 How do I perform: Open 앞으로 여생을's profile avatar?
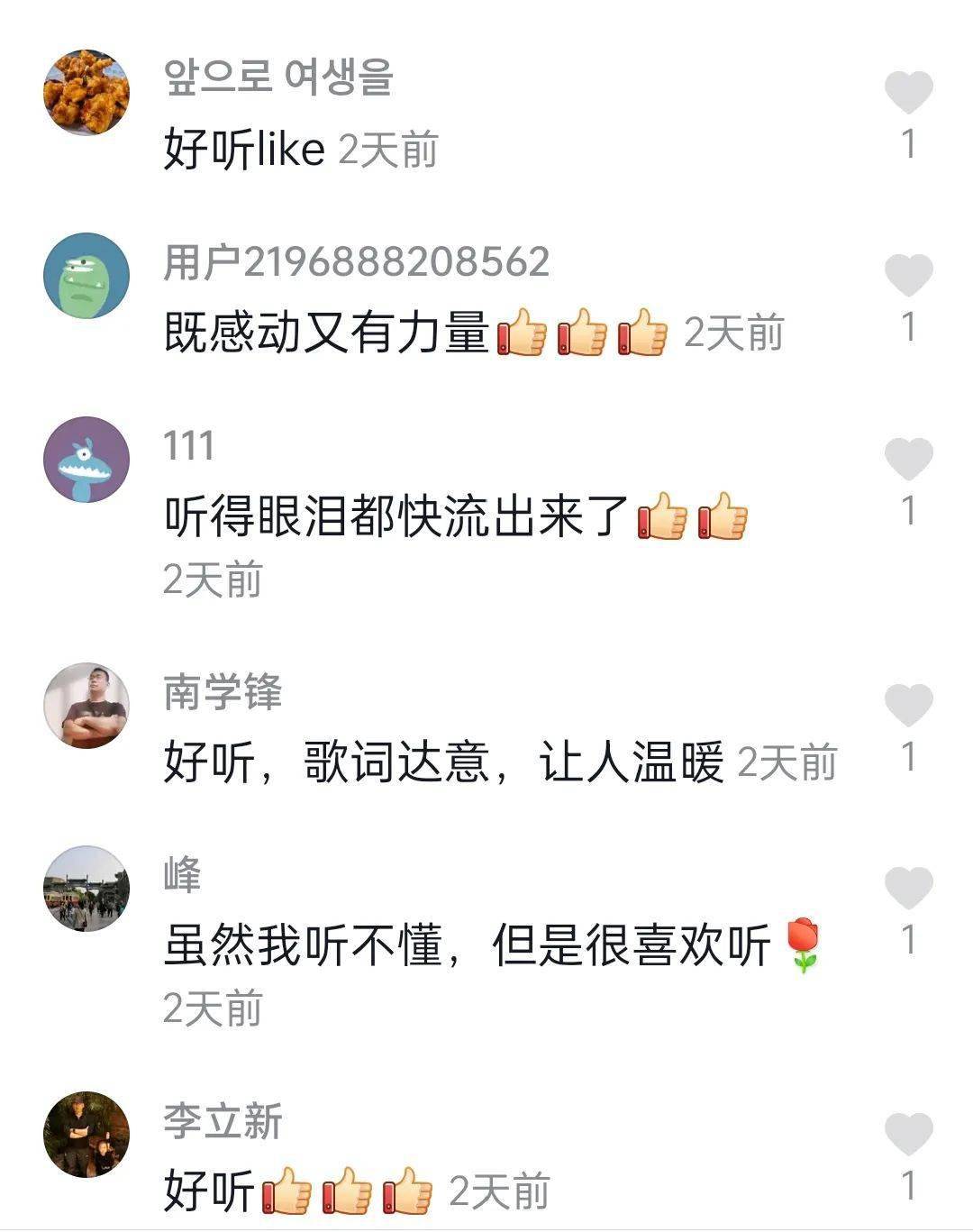(86, 92)
